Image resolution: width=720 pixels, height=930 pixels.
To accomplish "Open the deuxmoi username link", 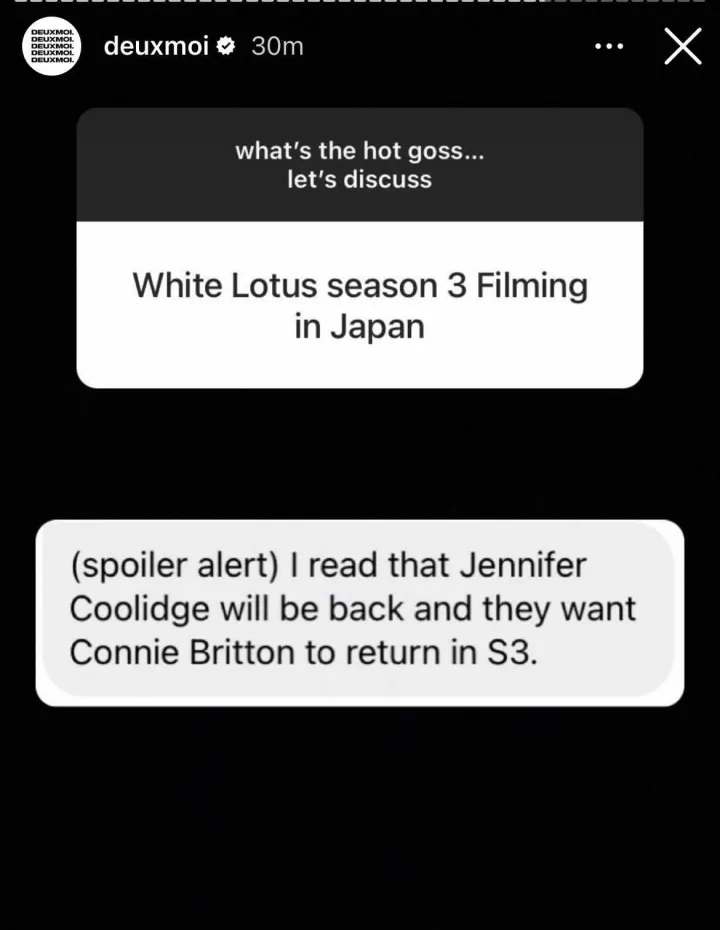I will coord(156,45).
